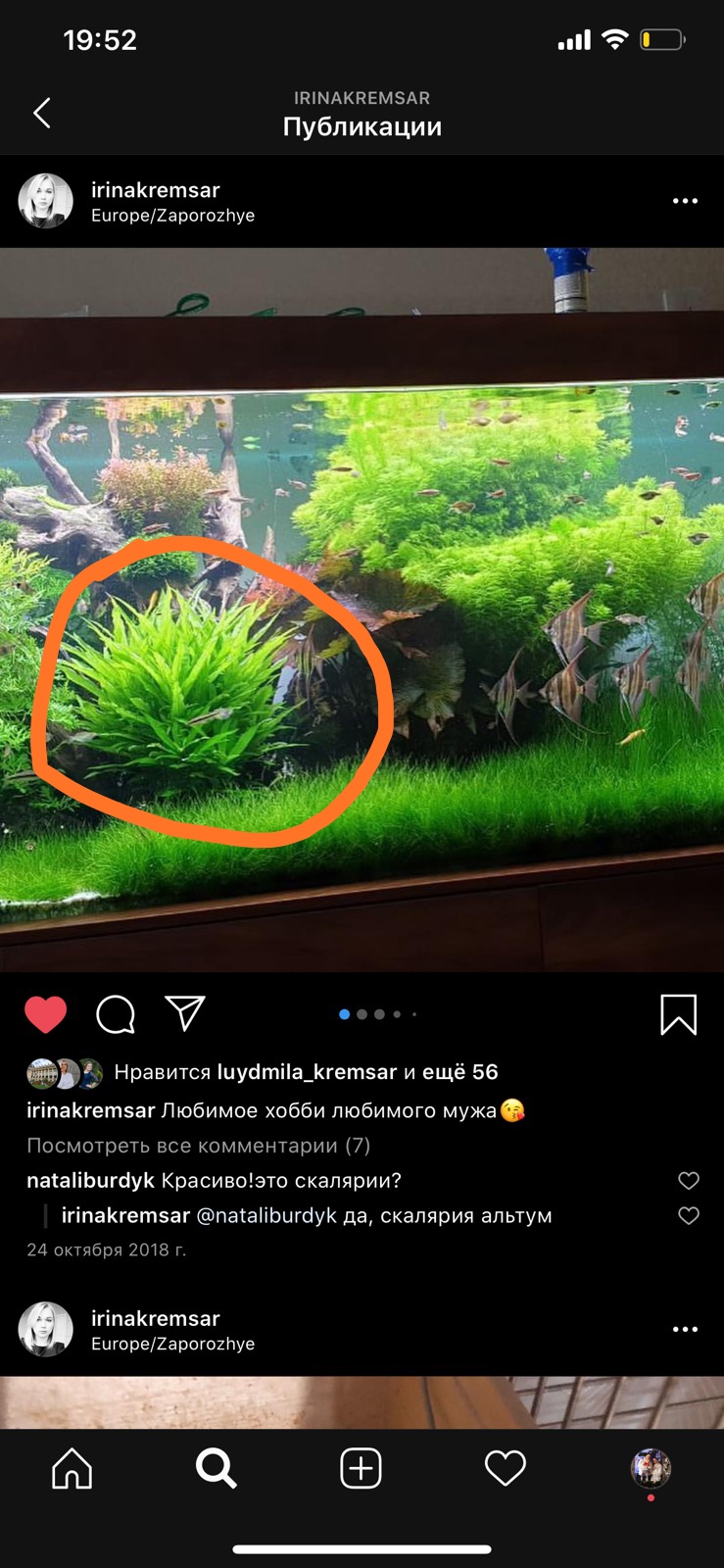Viewport: 724px width, 1568px height.
Task: Open the @nataliburdyk mention in the reply
Action: (266, 1216)
